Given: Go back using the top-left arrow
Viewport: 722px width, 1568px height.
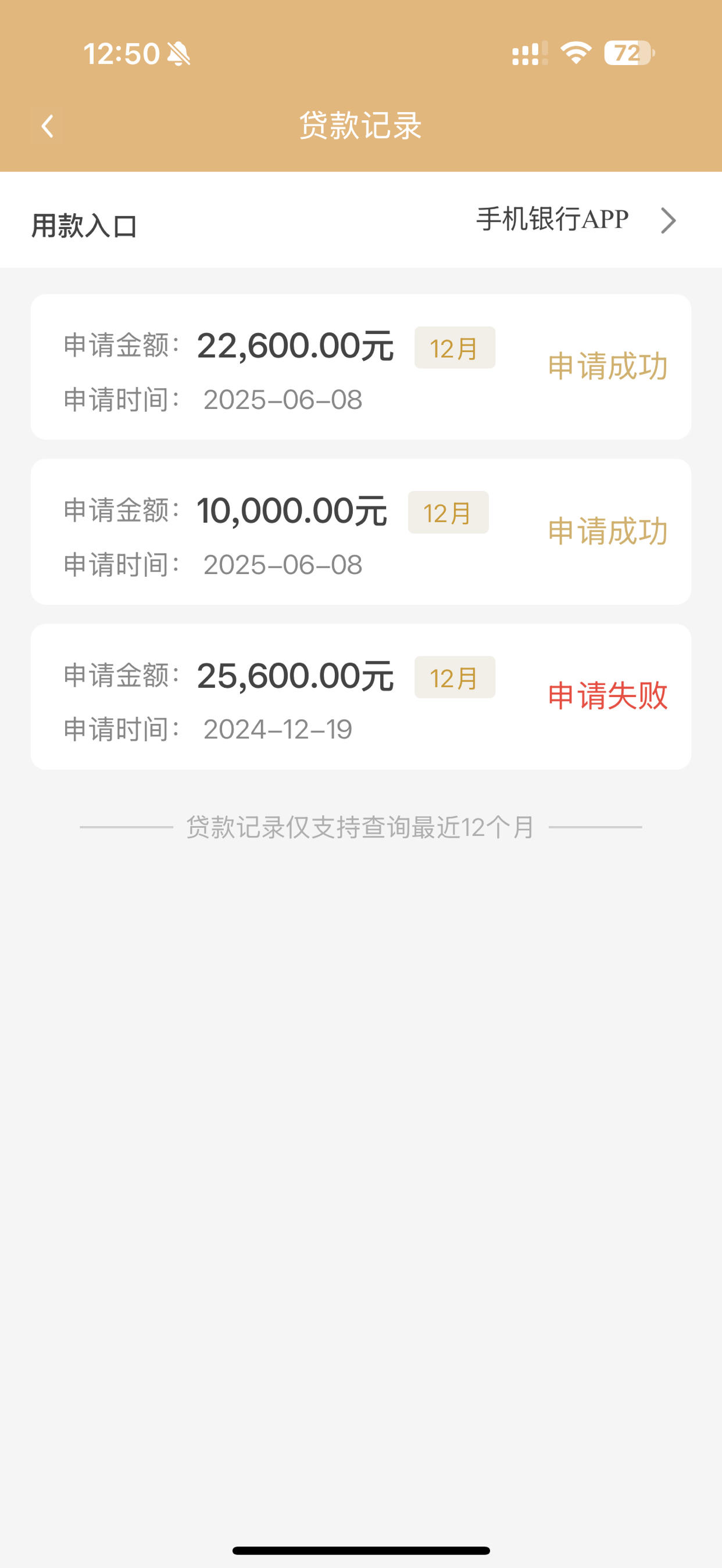Looking at the screenshot, I should click(x=47, y=127).
